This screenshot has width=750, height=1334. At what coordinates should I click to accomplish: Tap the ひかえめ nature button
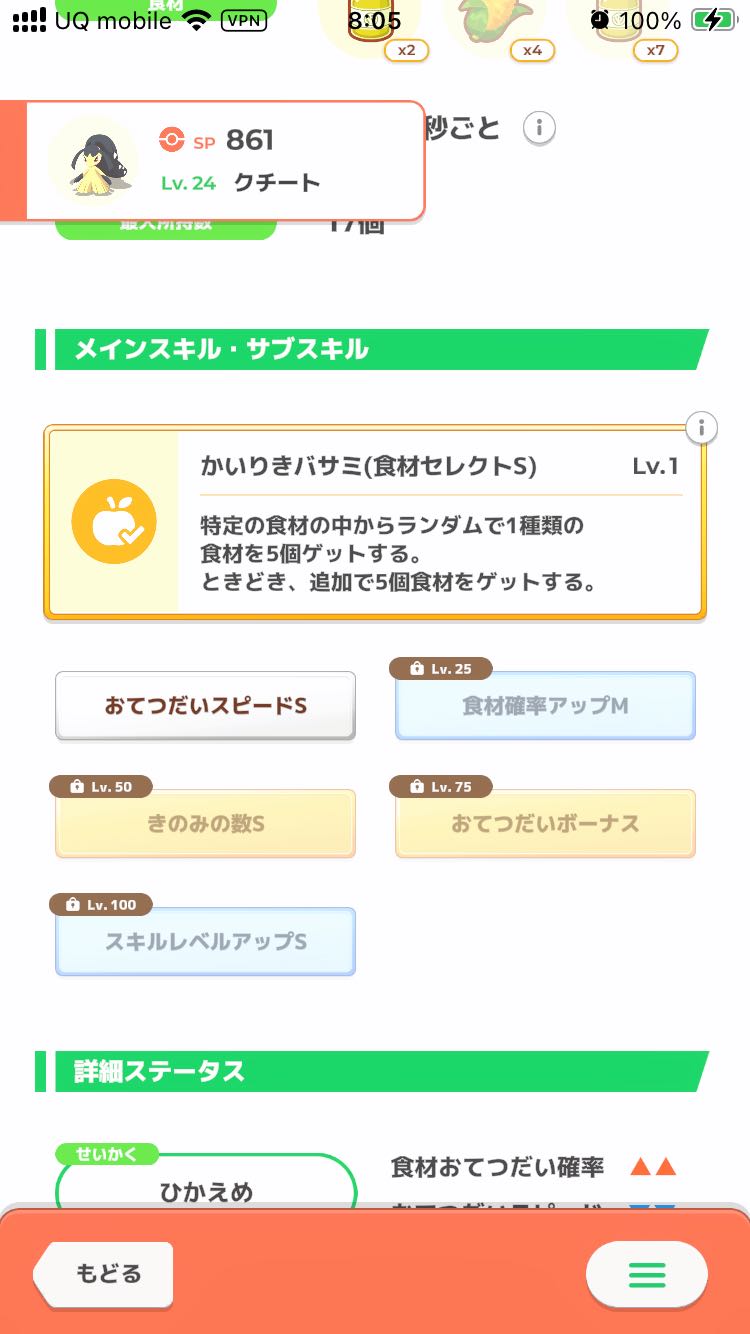pyautogui.click(x=206, y=1189)
